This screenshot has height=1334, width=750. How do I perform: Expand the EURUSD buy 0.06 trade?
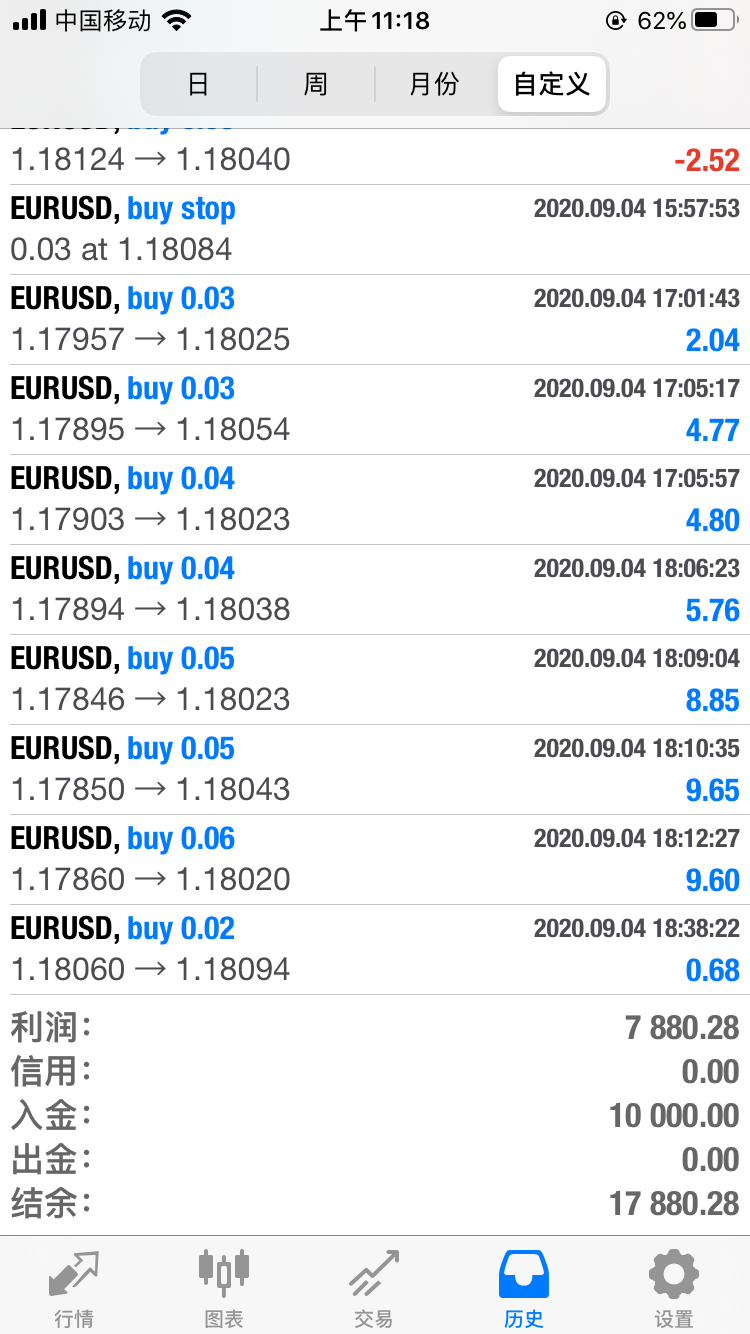click(375, 859)
